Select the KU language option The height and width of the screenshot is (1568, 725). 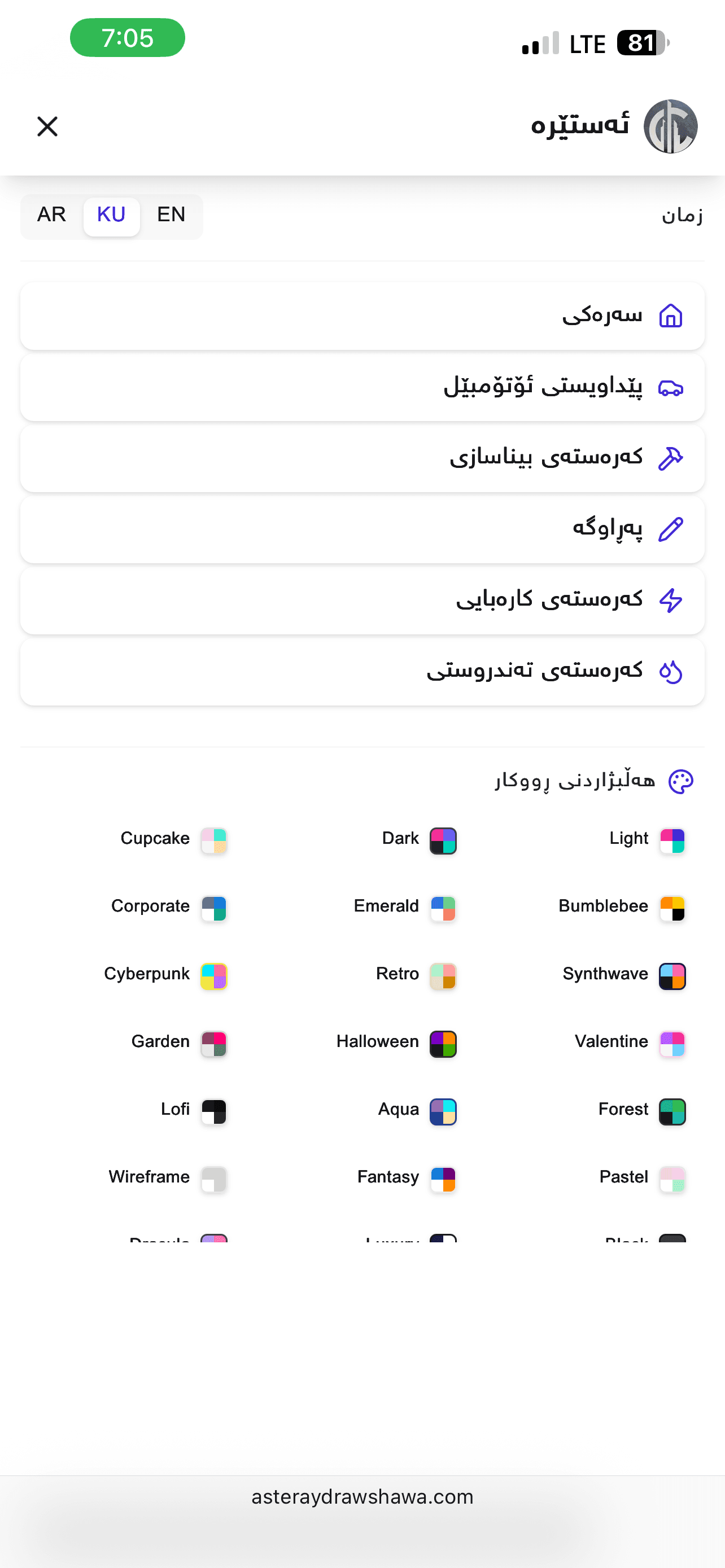[x=111, y=216]
